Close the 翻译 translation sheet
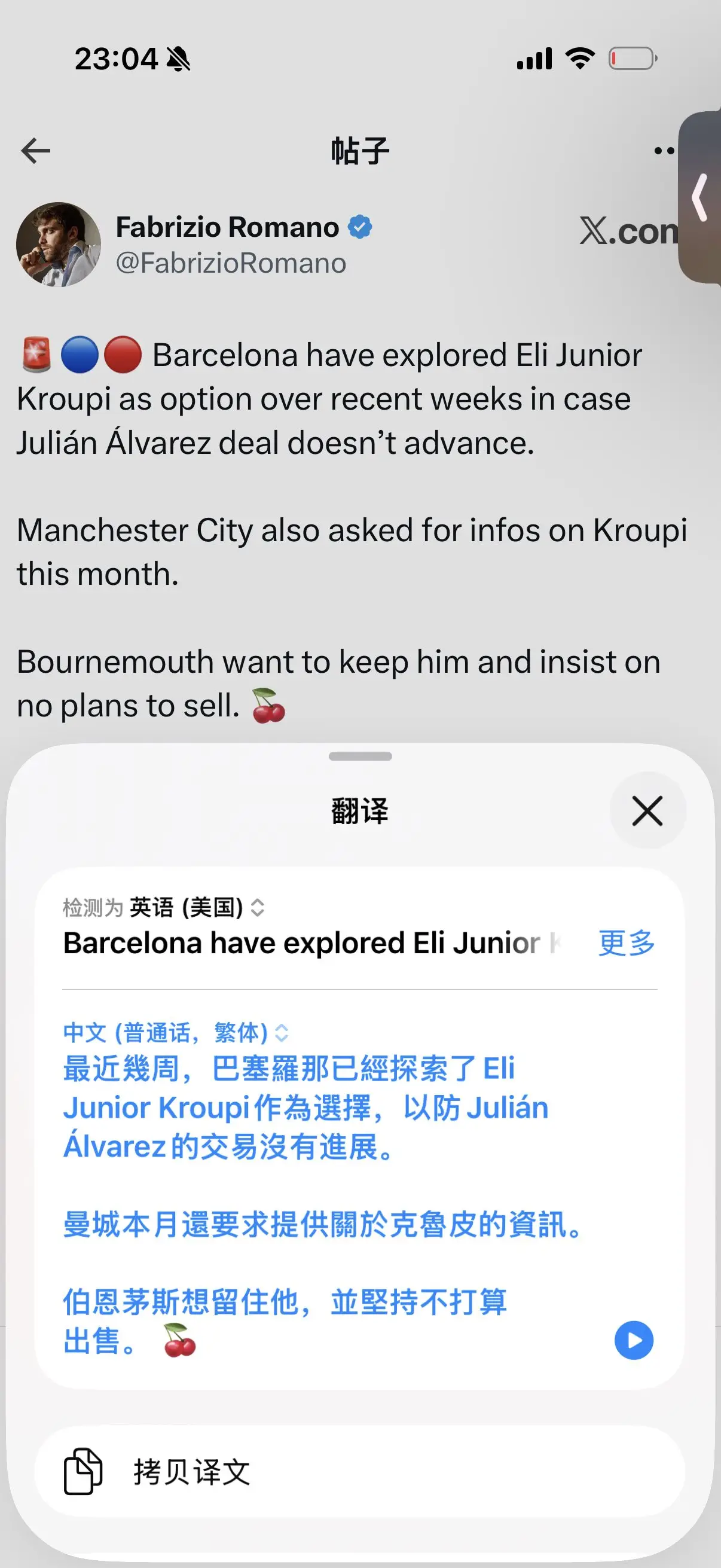The width and height of the screenshot is (721, 1568). [x=647, y=810]
